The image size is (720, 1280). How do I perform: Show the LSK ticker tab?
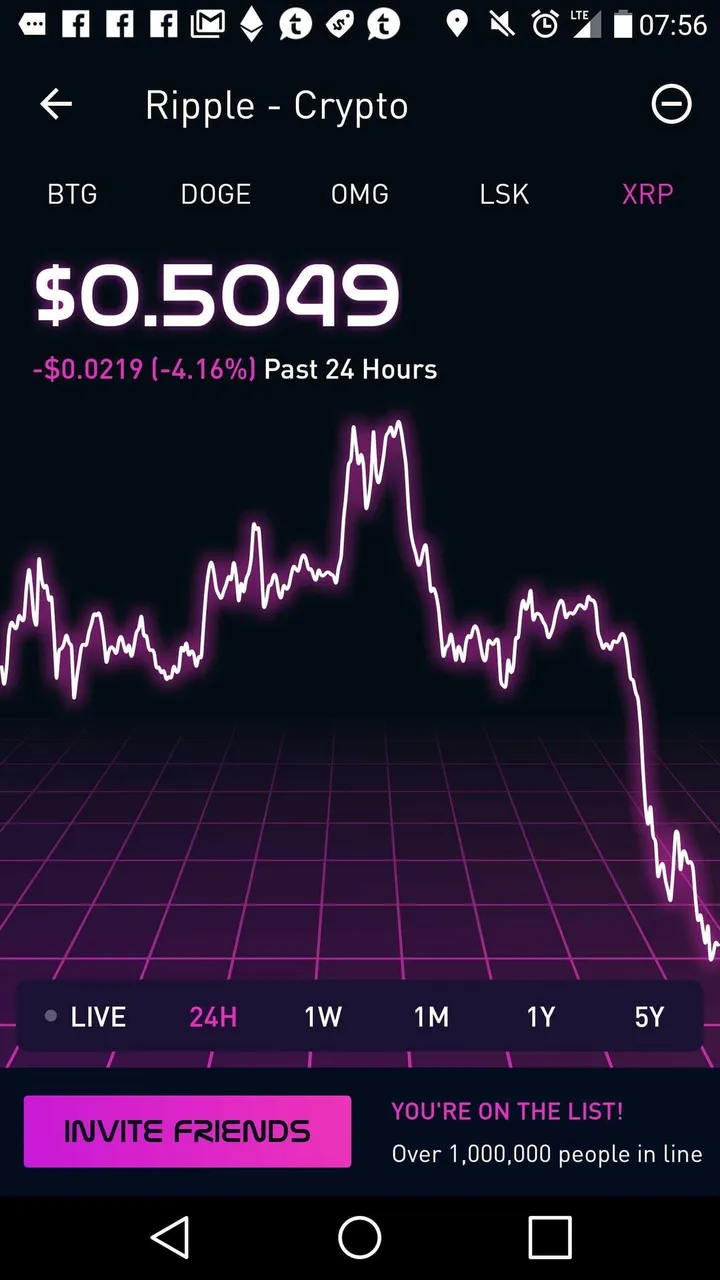(504, 194)
